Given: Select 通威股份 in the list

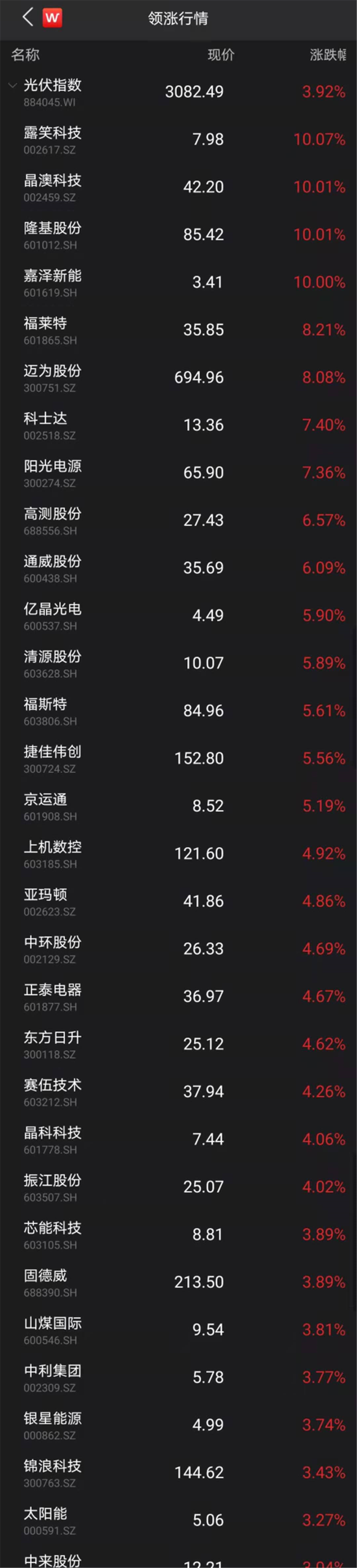Looking at the screenshot, I should click(52, 568).
